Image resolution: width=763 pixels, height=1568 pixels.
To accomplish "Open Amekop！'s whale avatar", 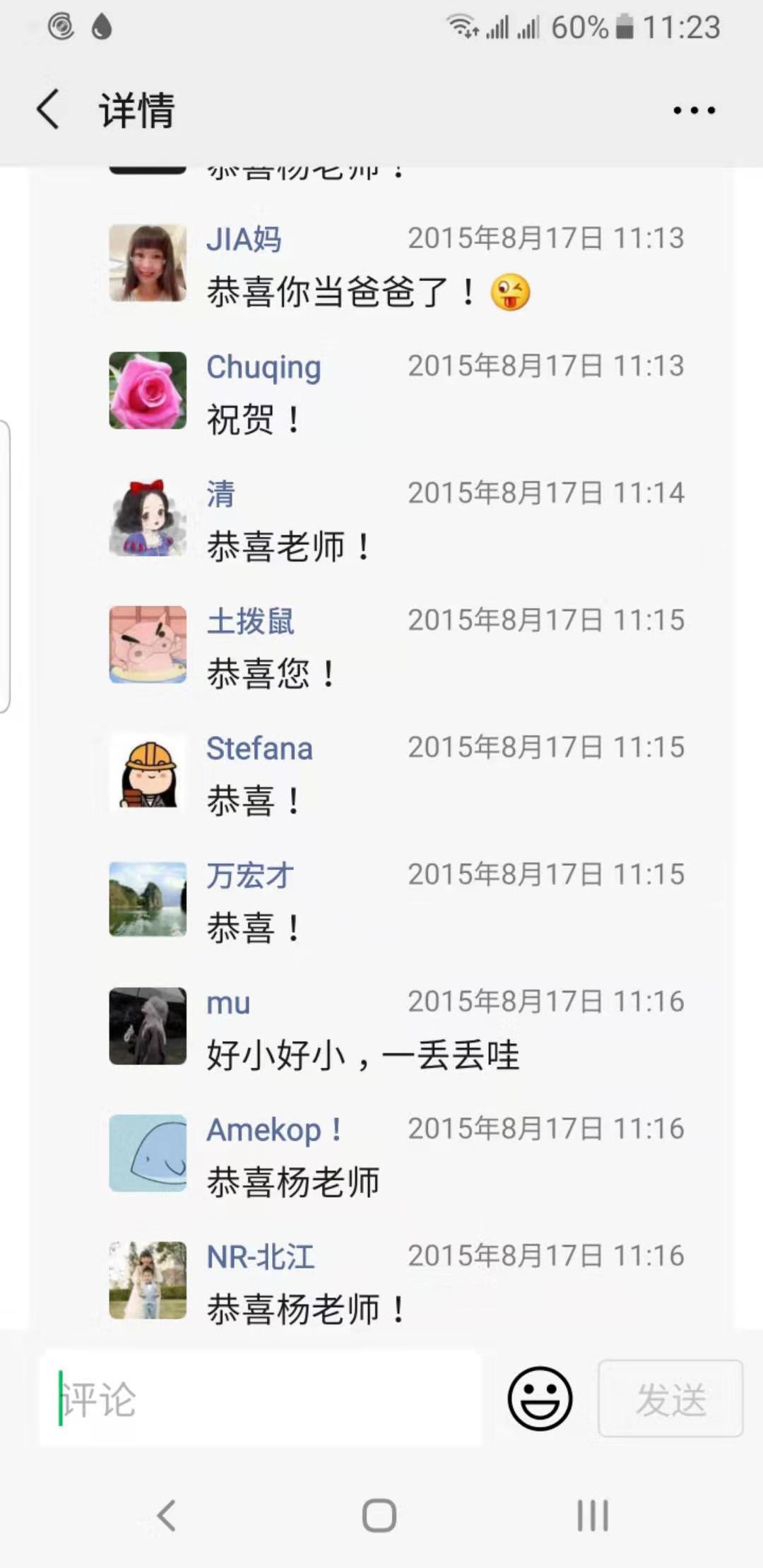I will [148, 1153].
